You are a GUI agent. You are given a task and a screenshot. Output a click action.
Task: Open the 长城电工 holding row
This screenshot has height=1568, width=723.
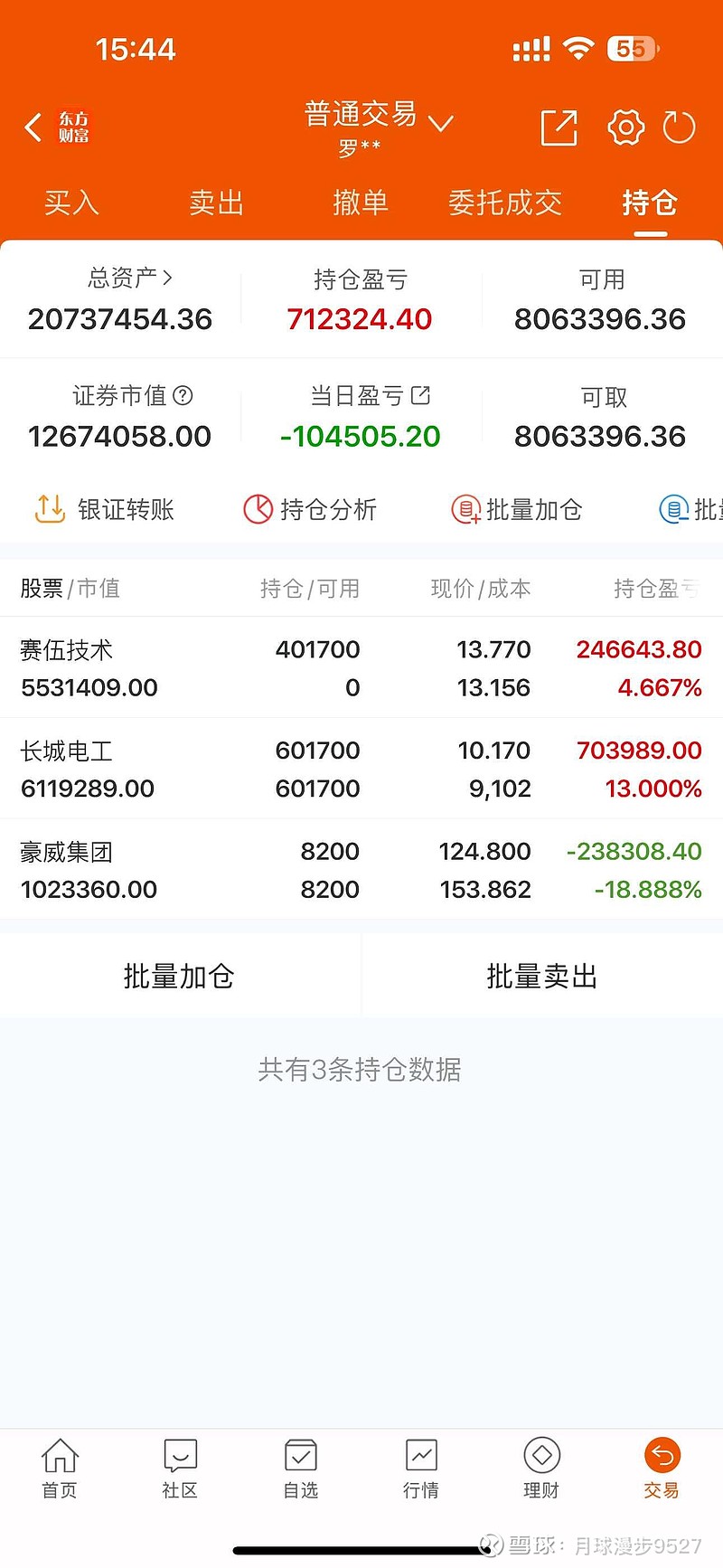coord(361,770)
